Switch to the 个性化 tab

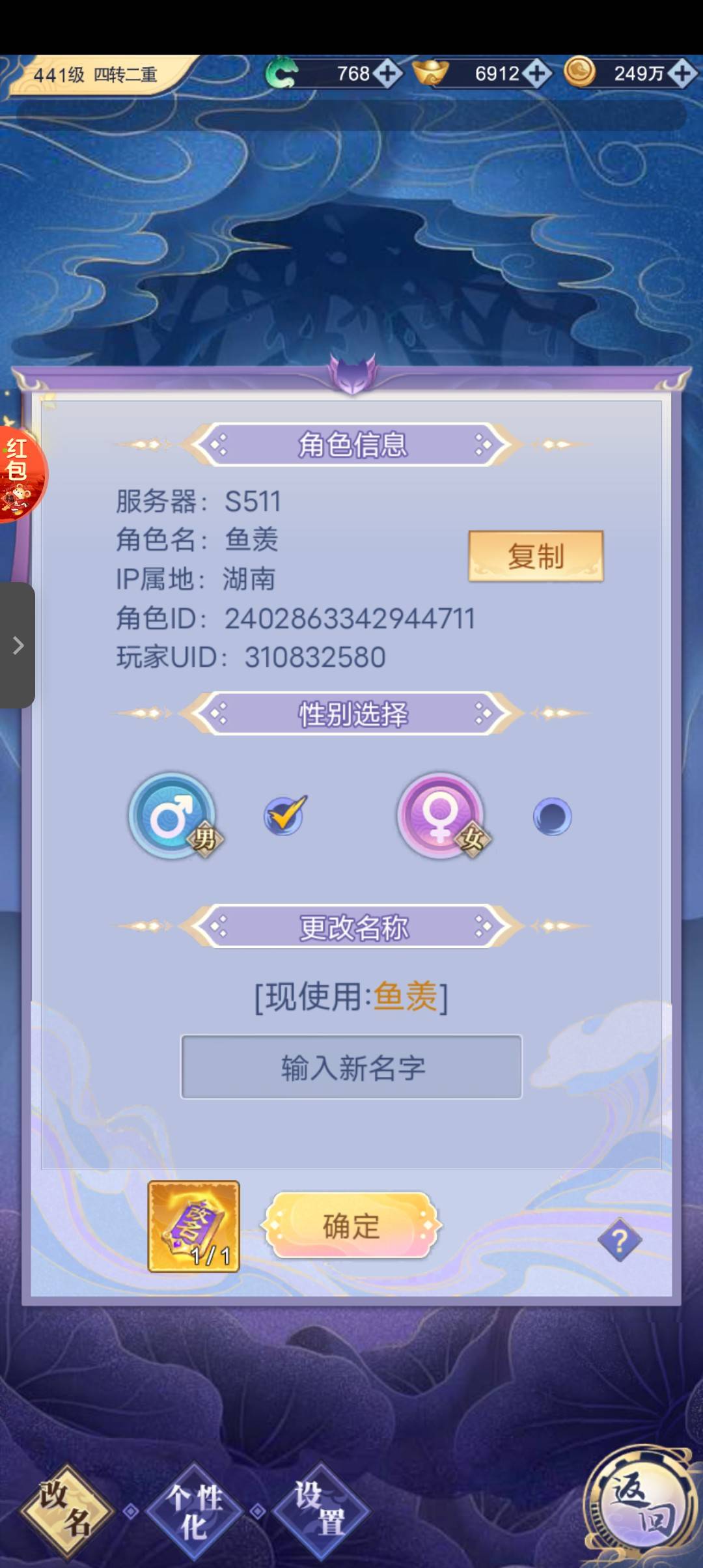194,1511
